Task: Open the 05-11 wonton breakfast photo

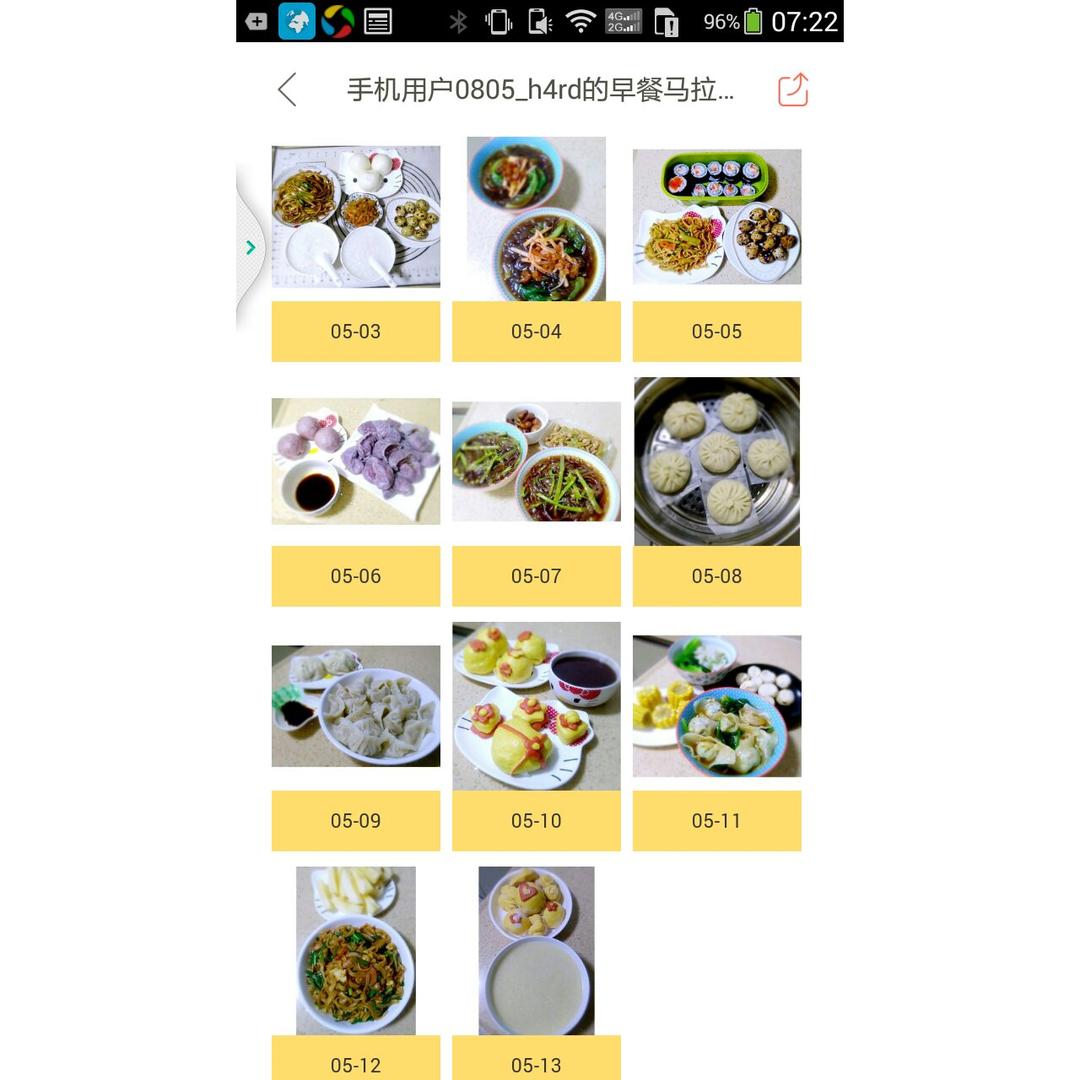Action: 717,706
